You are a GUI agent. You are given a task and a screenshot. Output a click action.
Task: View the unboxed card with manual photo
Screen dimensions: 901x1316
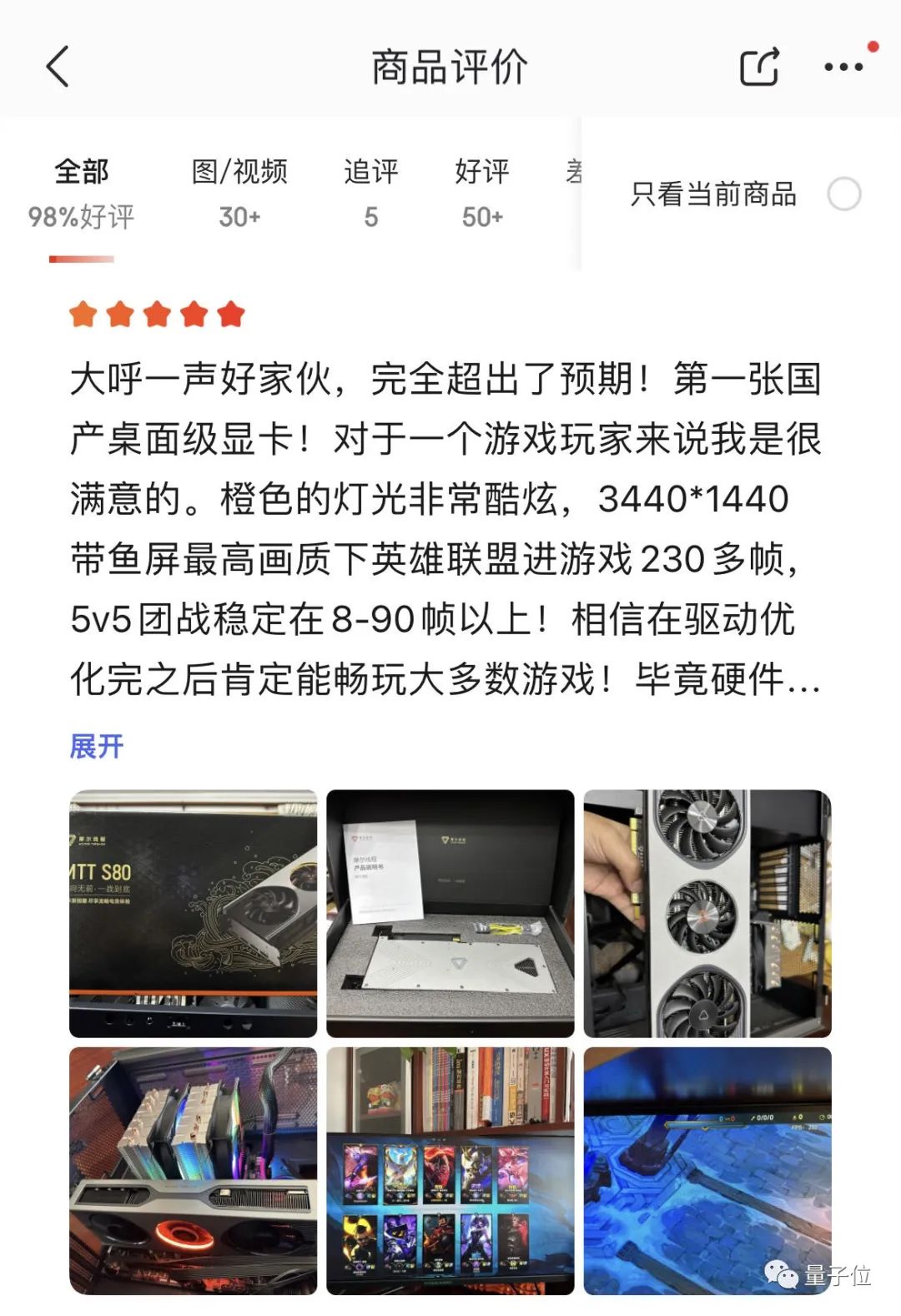(x=450, y=914)
